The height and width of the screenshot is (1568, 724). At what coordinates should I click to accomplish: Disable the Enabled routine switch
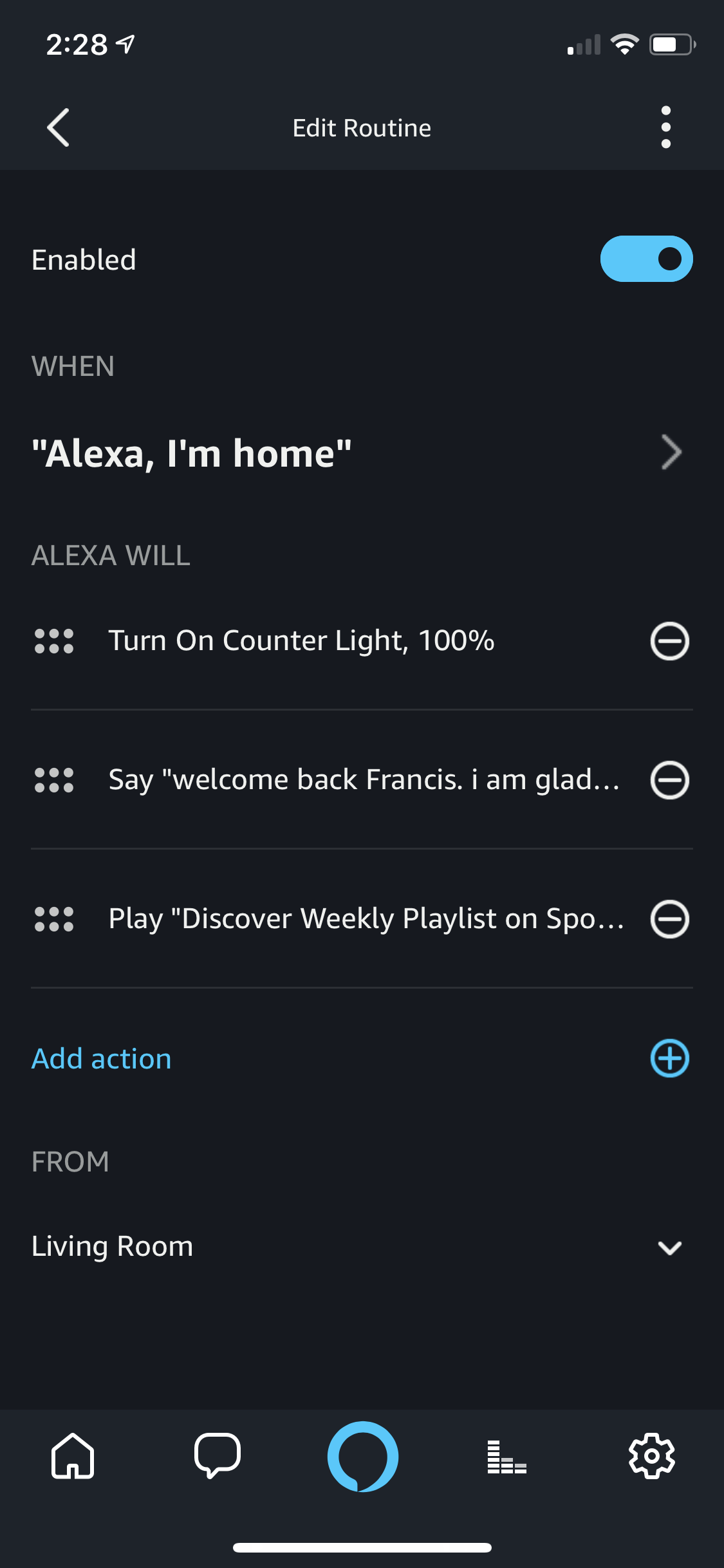(646, 259)
